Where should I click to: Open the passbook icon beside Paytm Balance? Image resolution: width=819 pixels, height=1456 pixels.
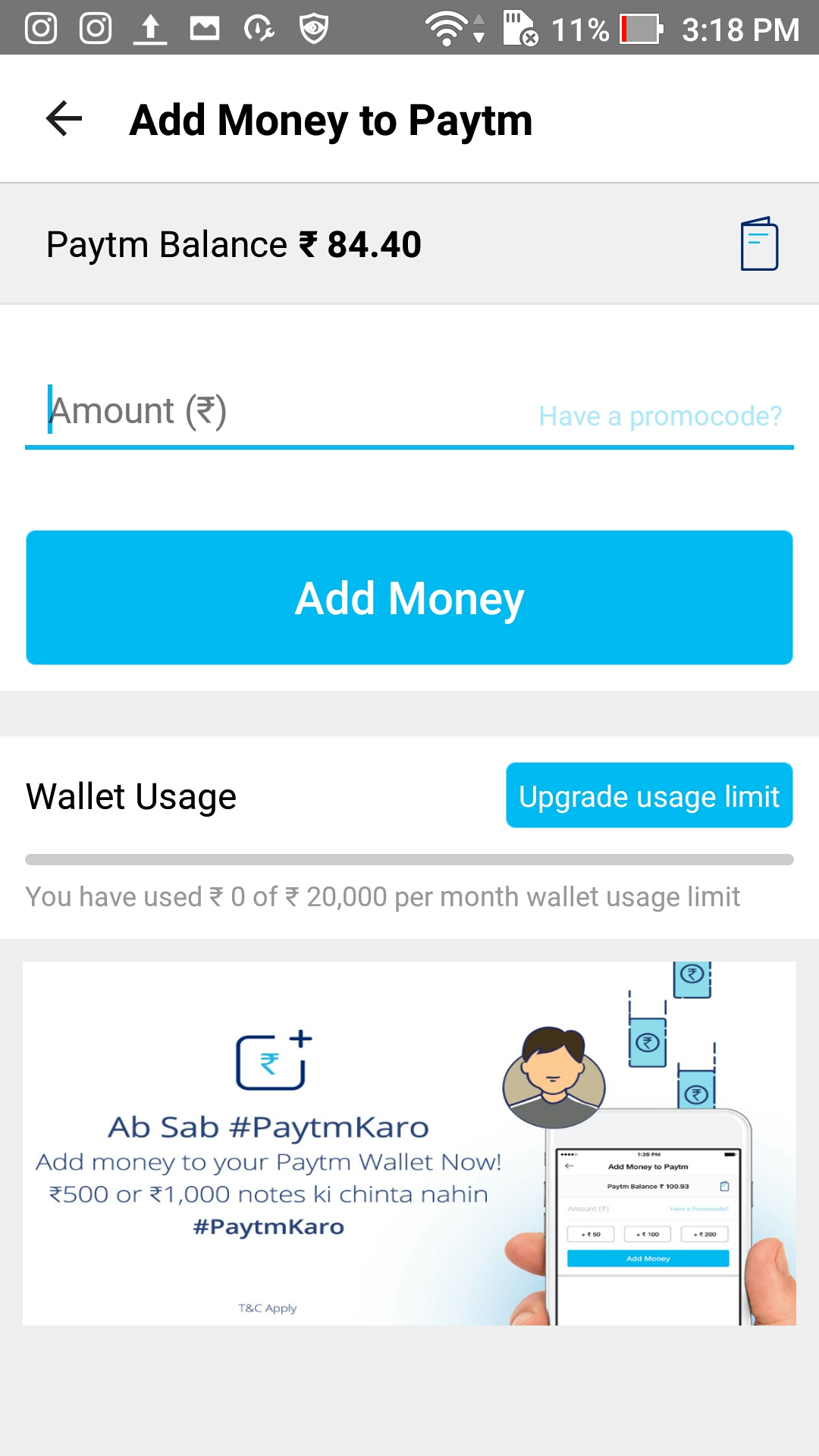(x=759, y=244)
